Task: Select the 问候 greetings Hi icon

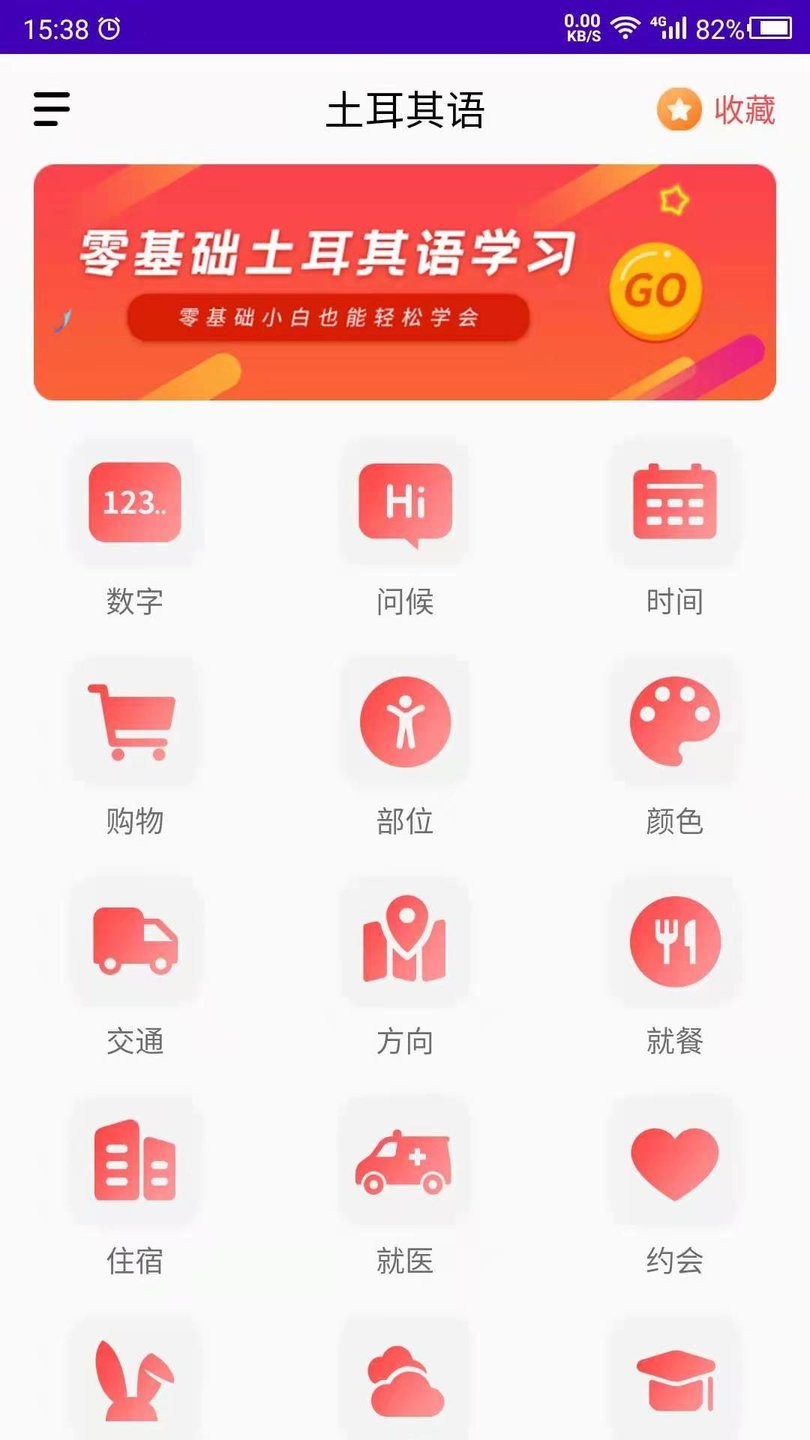Action: (x=405, y=503)
